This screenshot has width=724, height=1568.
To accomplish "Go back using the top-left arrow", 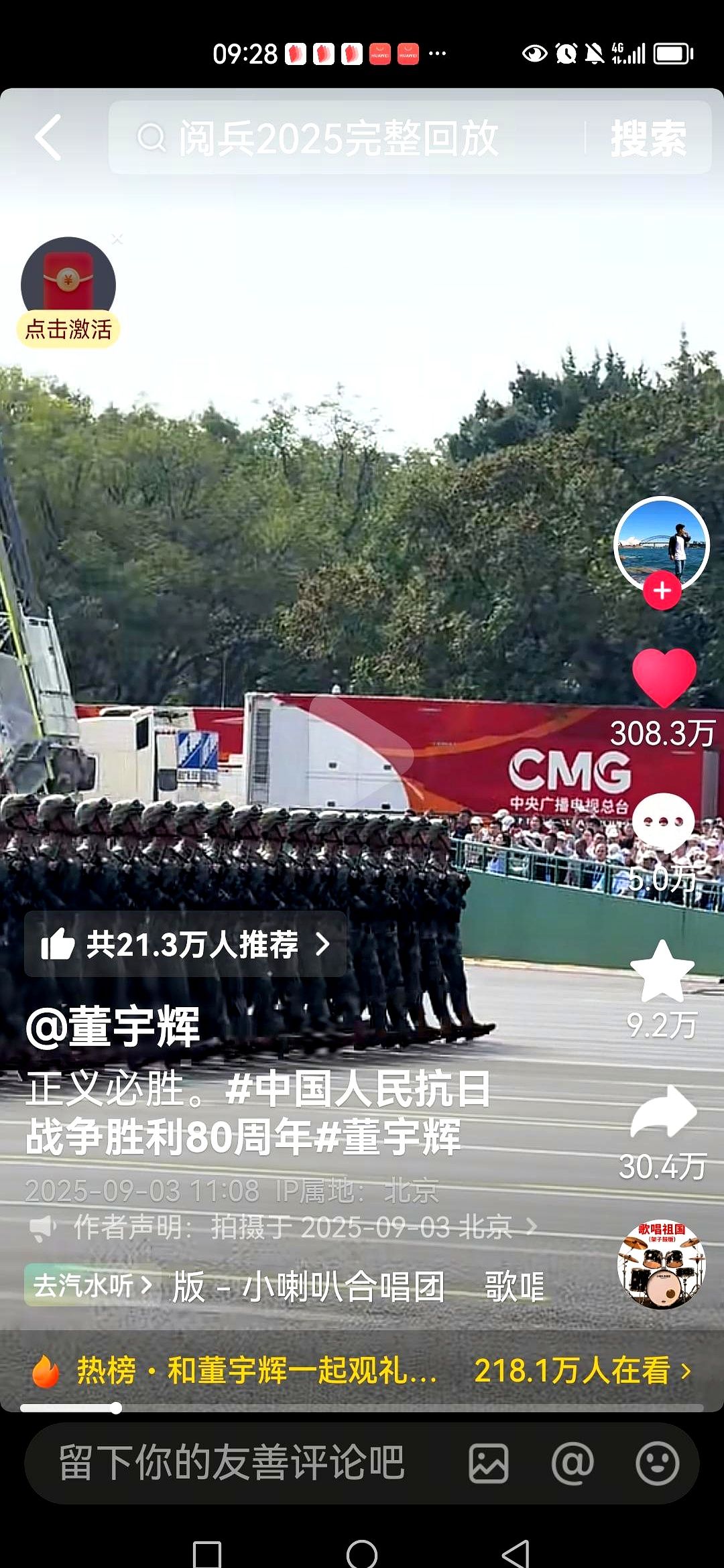I will (48, 137).
